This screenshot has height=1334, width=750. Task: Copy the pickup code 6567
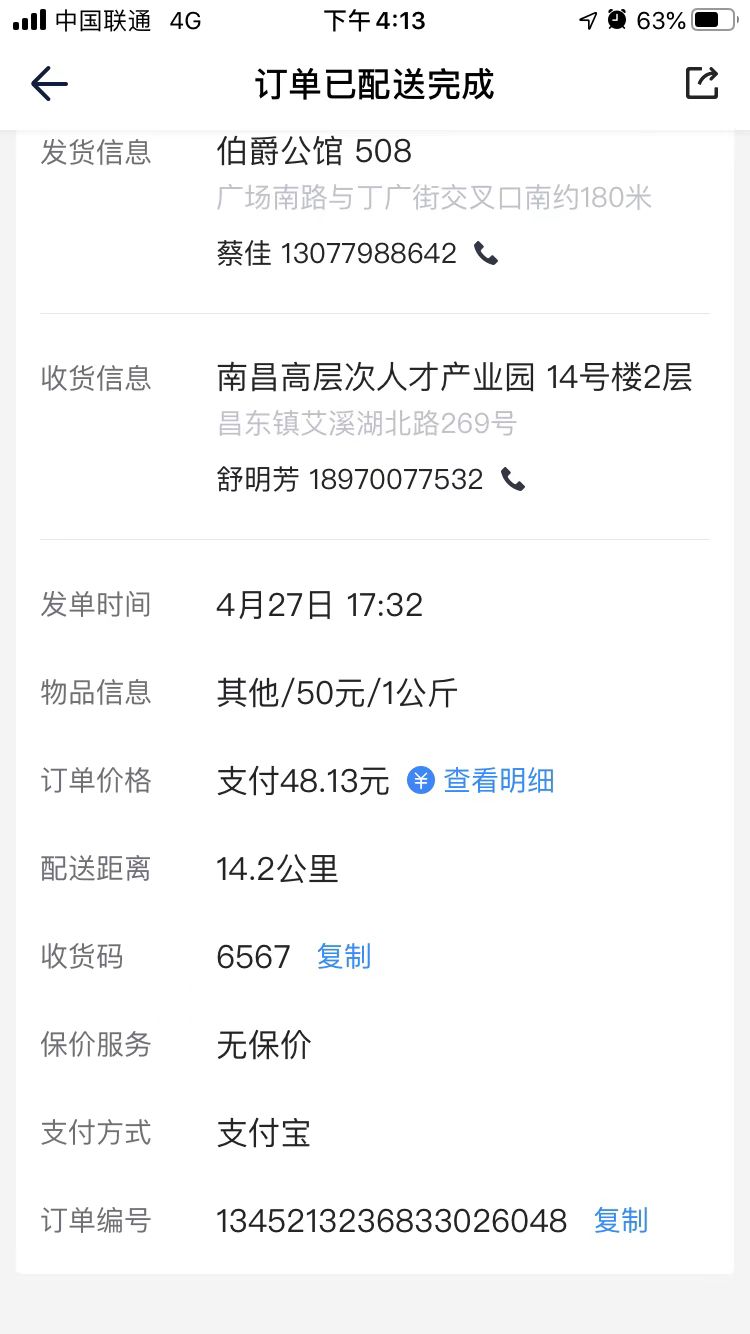pos(344,957)
